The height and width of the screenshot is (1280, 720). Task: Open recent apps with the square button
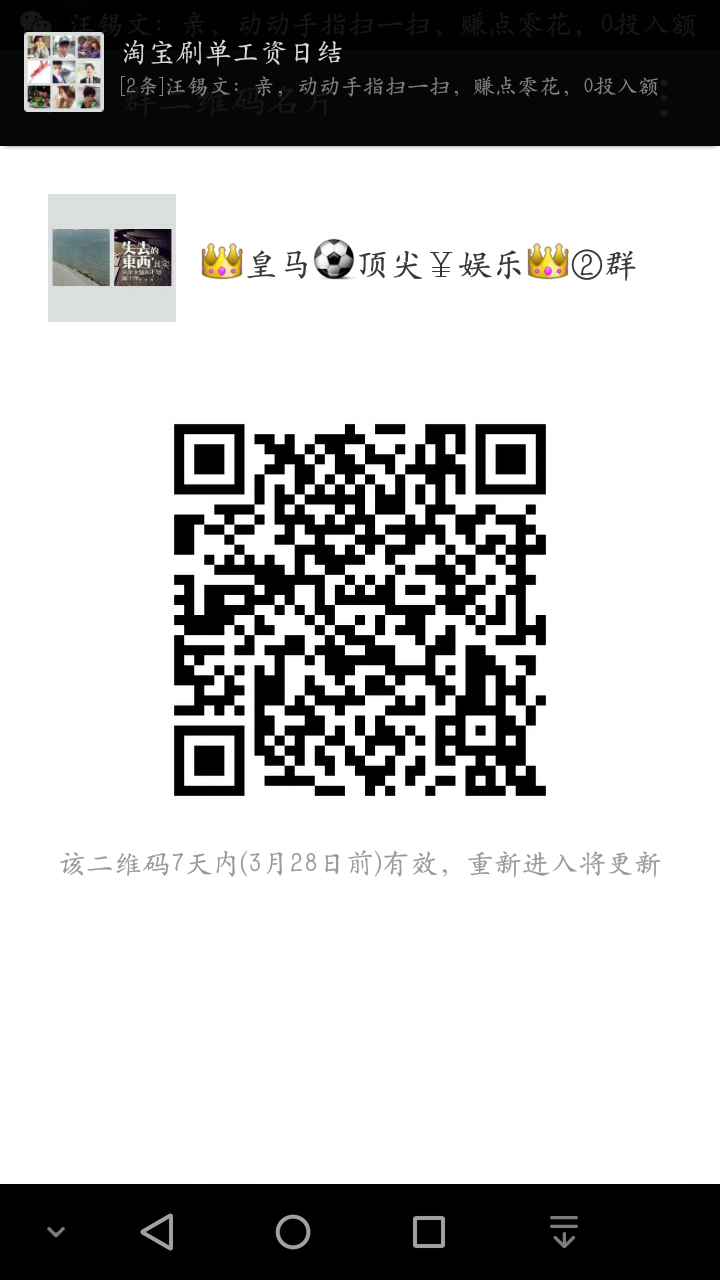click(429, 1232)
